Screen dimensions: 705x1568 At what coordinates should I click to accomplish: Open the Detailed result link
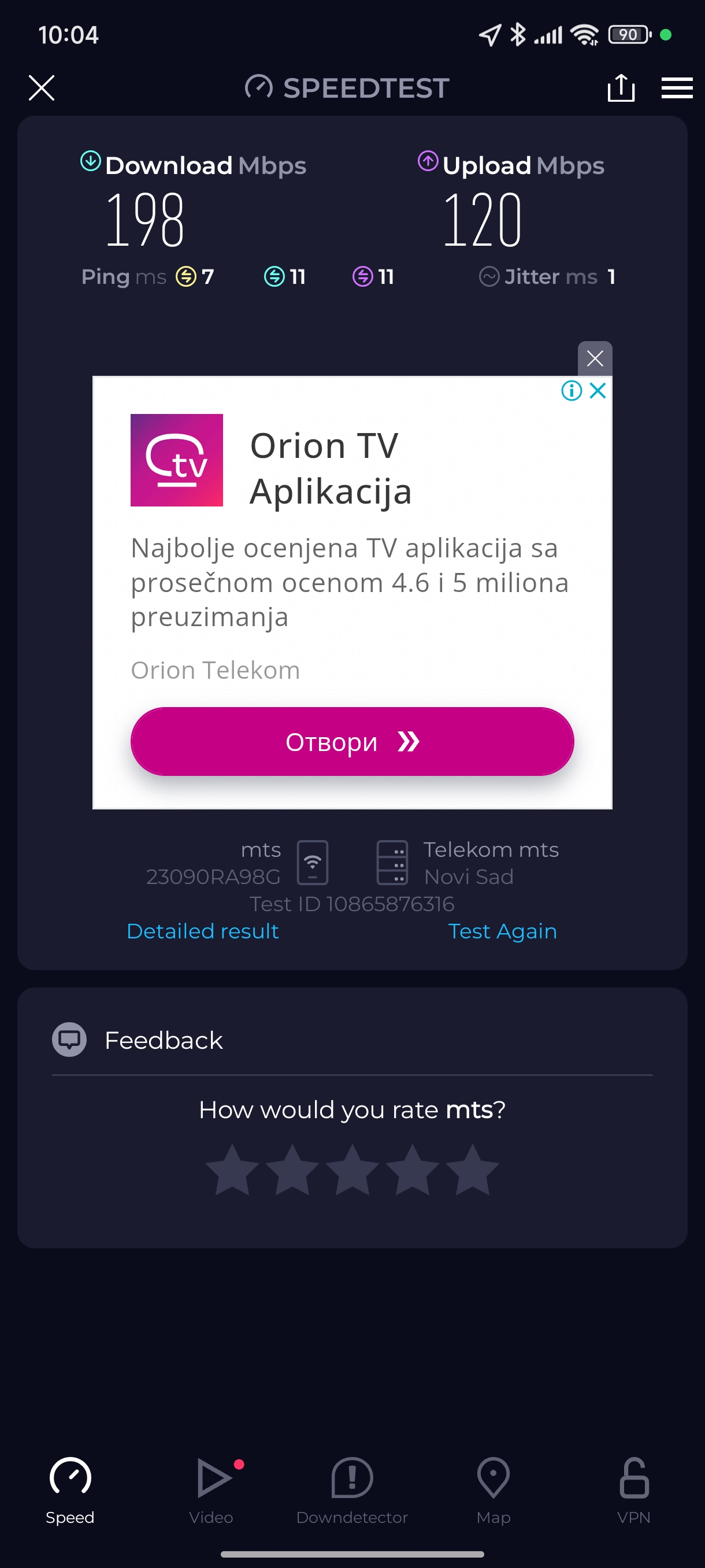203,931
